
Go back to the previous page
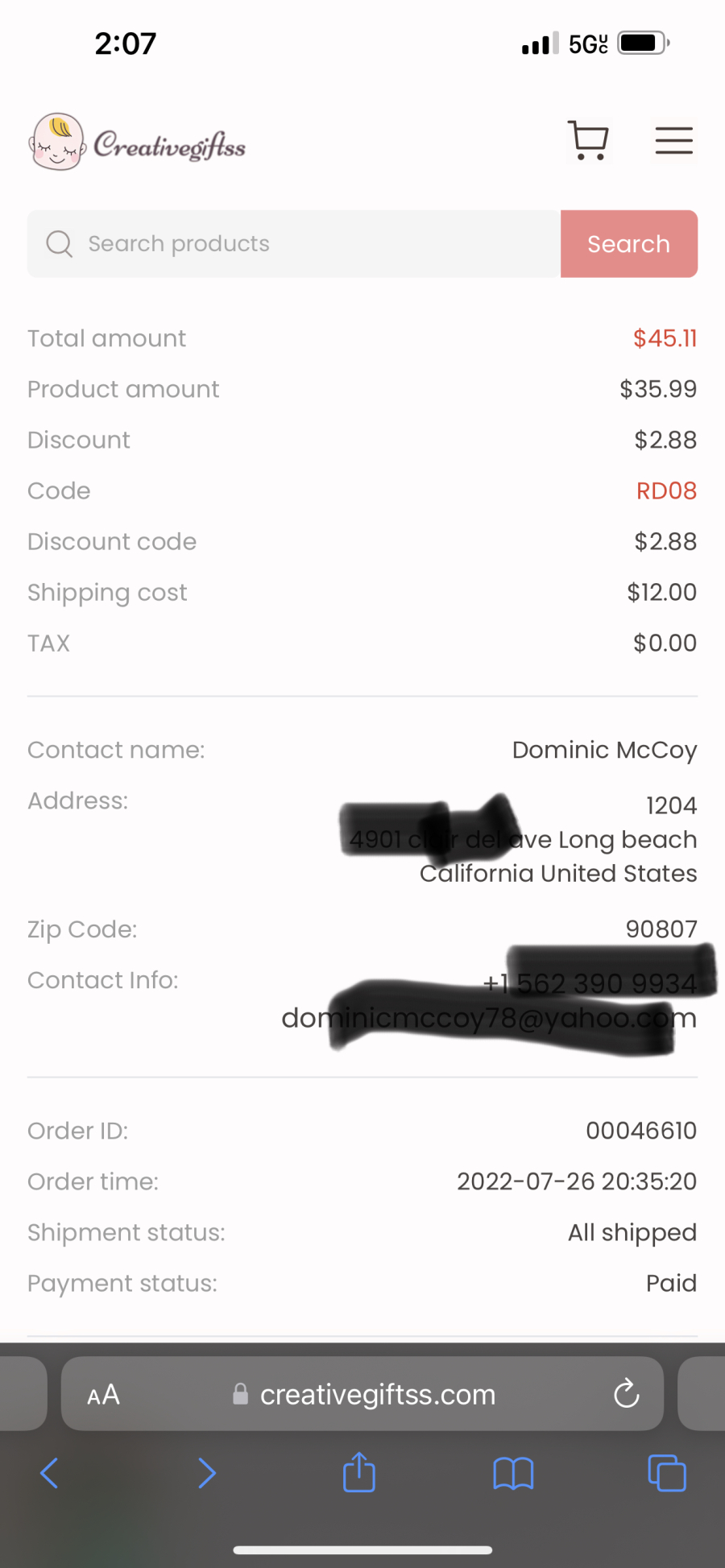tap(49, 1473)
